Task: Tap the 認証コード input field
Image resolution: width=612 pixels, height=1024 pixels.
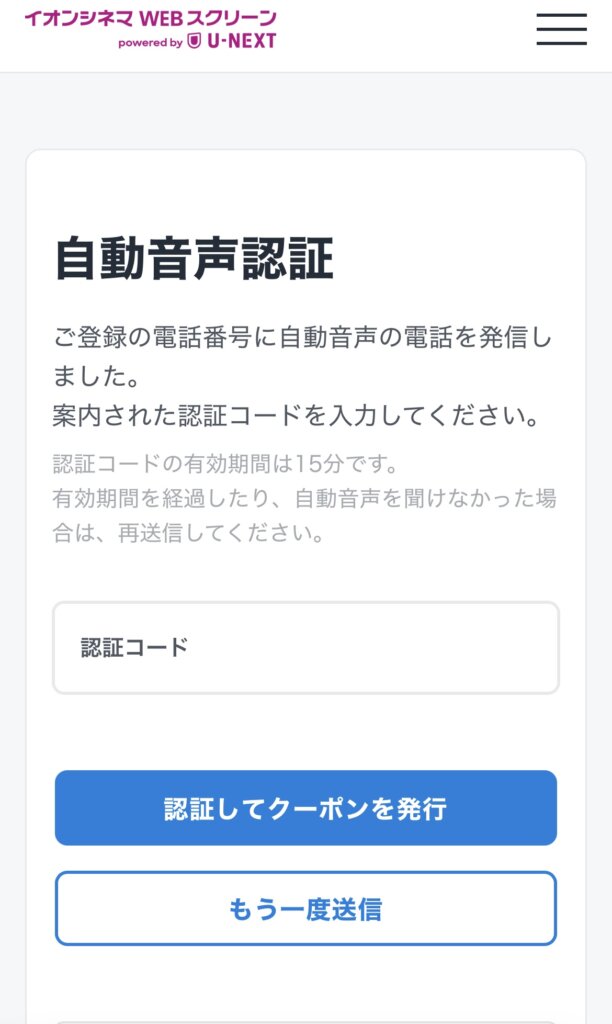Action: [x=306, y=647]
